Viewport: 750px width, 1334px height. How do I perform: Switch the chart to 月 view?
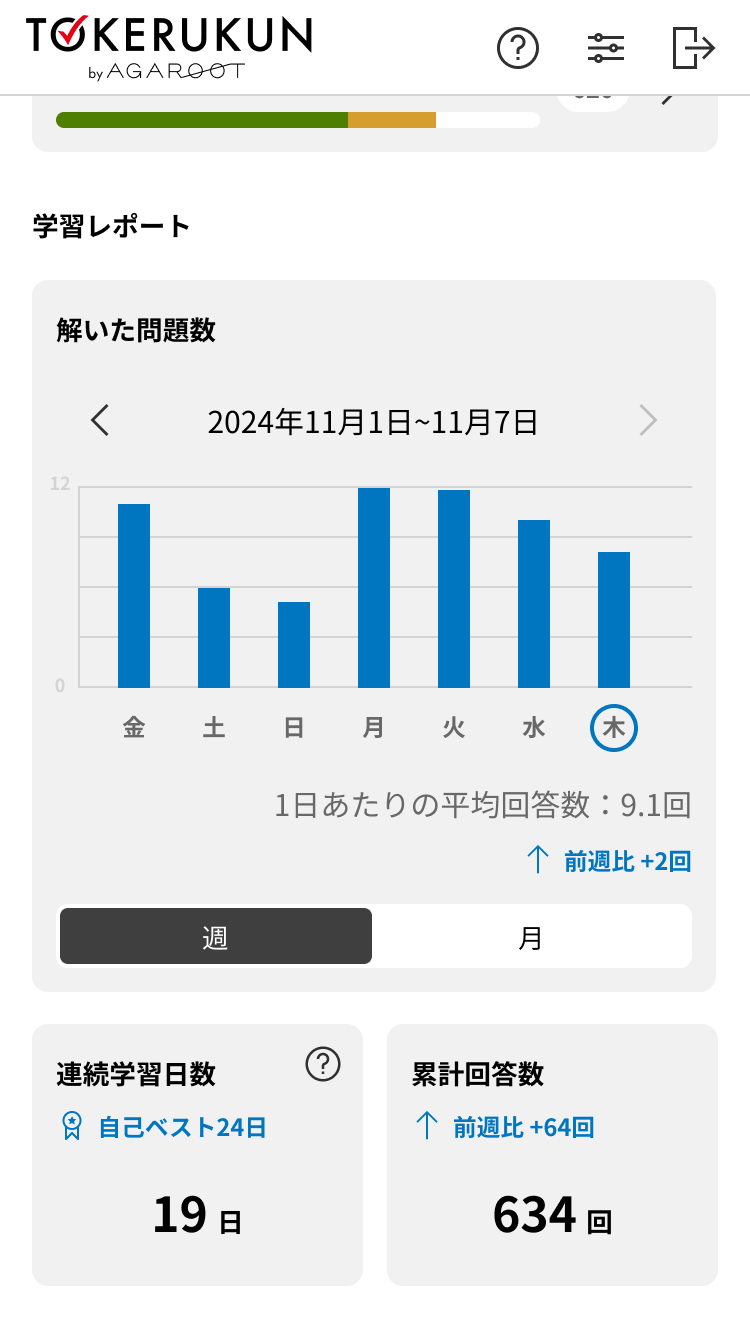click(531, 937)
